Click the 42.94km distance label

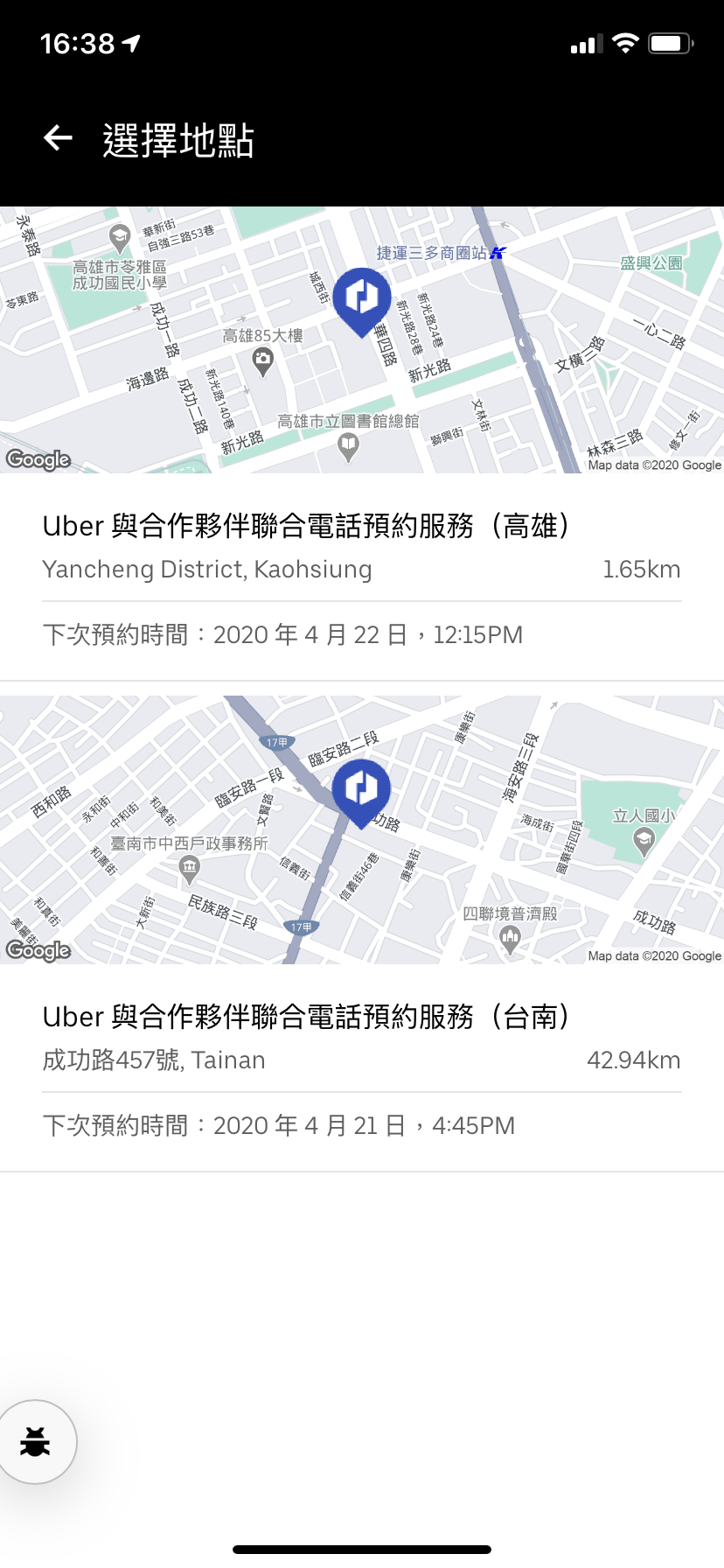pyautogui.click(x=637, y=1060)
